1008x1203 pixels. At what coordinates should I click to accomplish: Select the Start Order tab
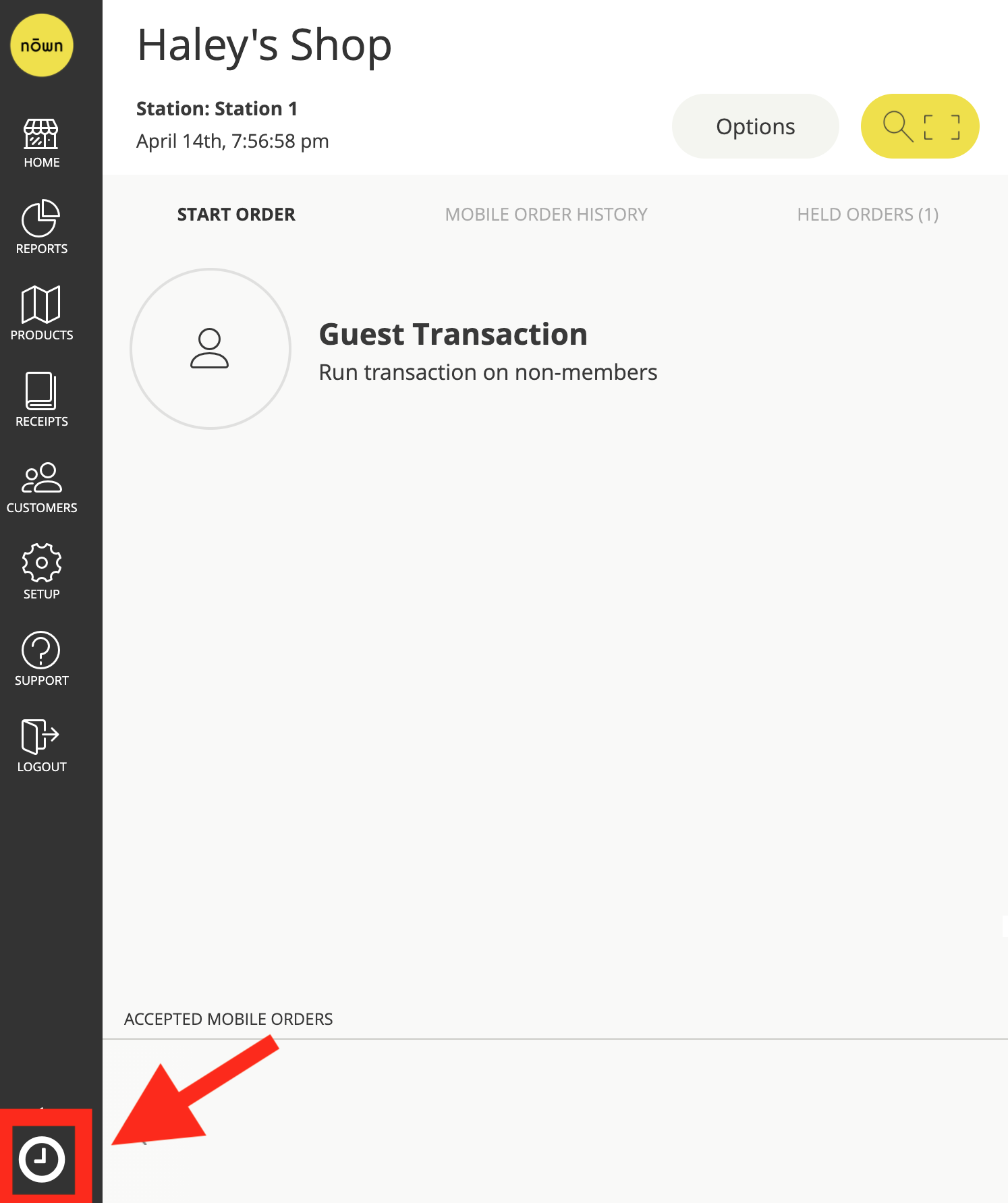(236, 215)
